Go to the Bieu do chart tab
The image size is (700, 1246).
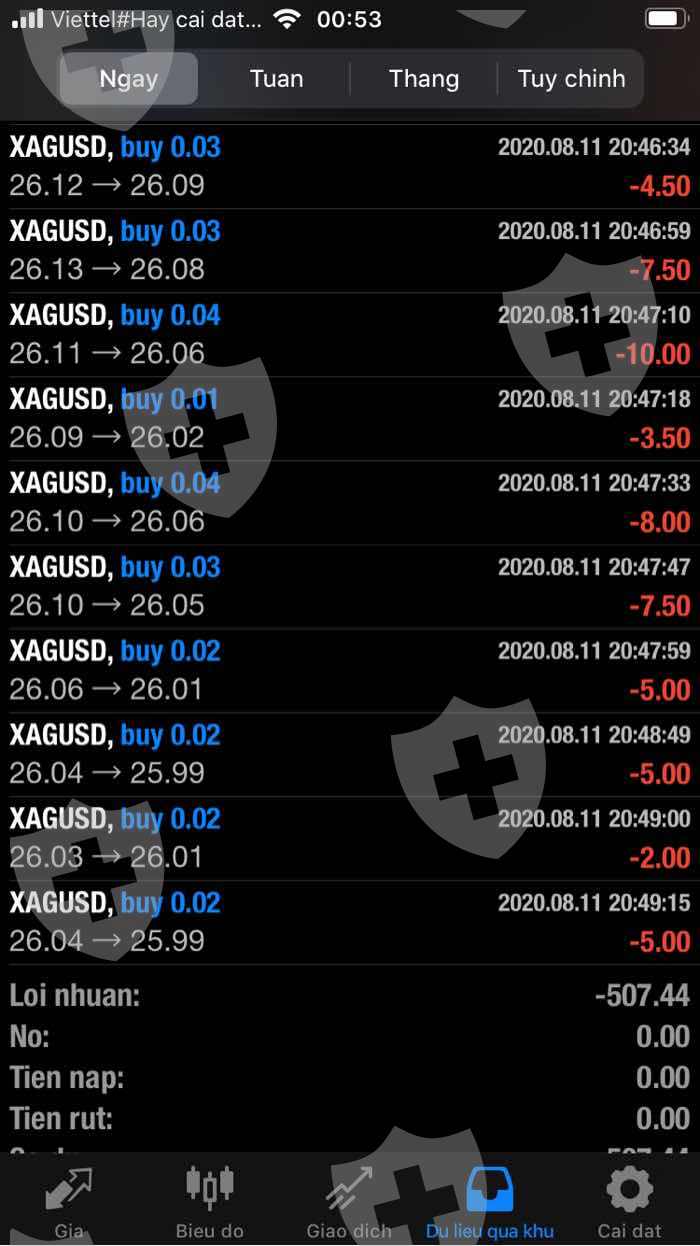(210, 1201)
